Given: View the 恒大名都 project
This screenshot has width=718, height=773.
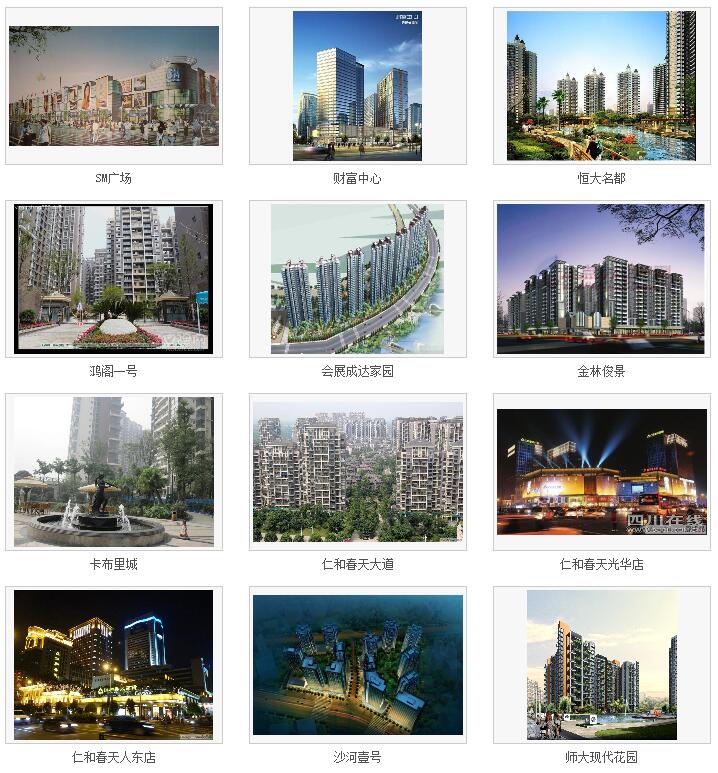Looking at the screenshot, I should (601, 86).
